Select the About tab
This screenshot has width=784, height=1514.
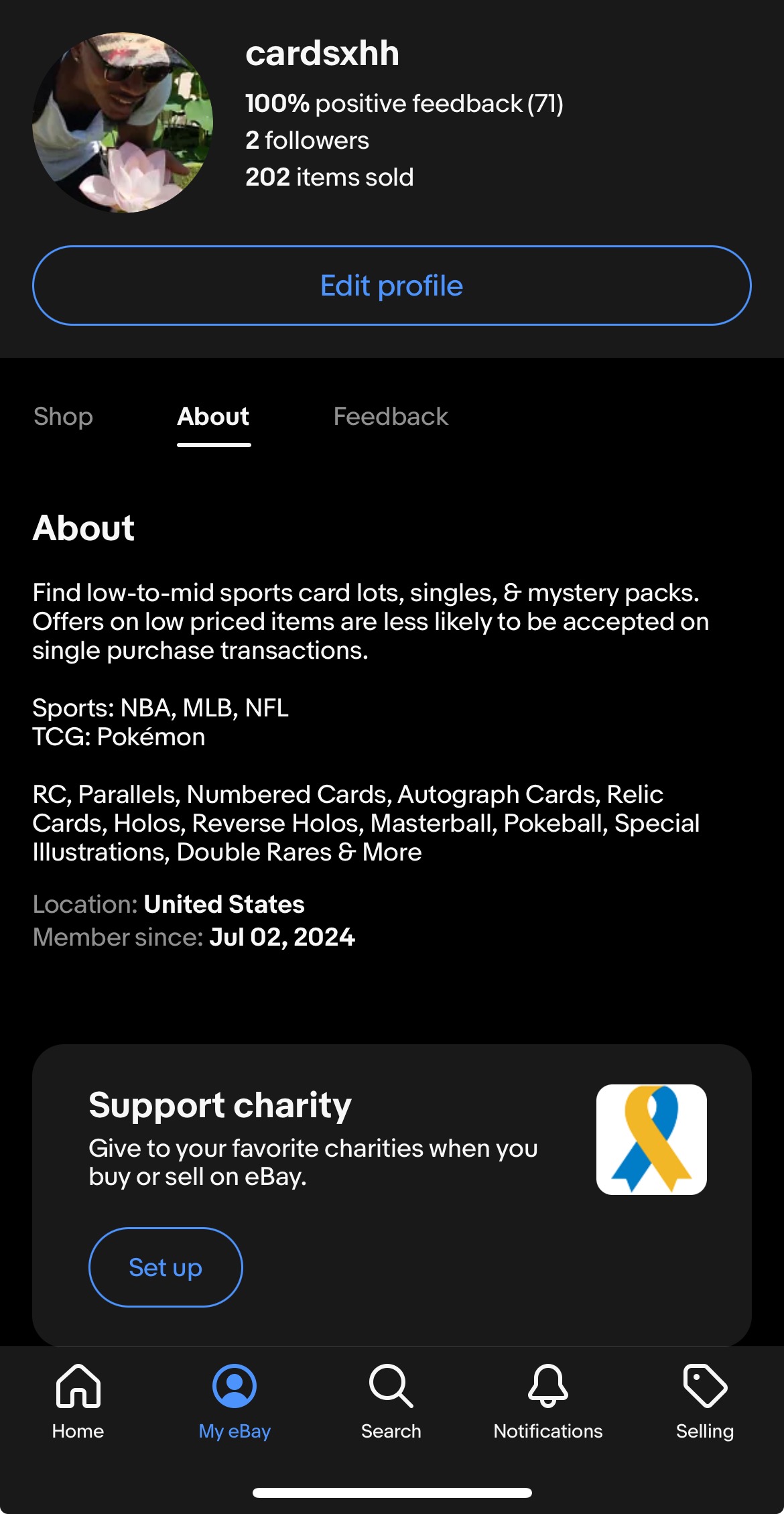point(213,416)
